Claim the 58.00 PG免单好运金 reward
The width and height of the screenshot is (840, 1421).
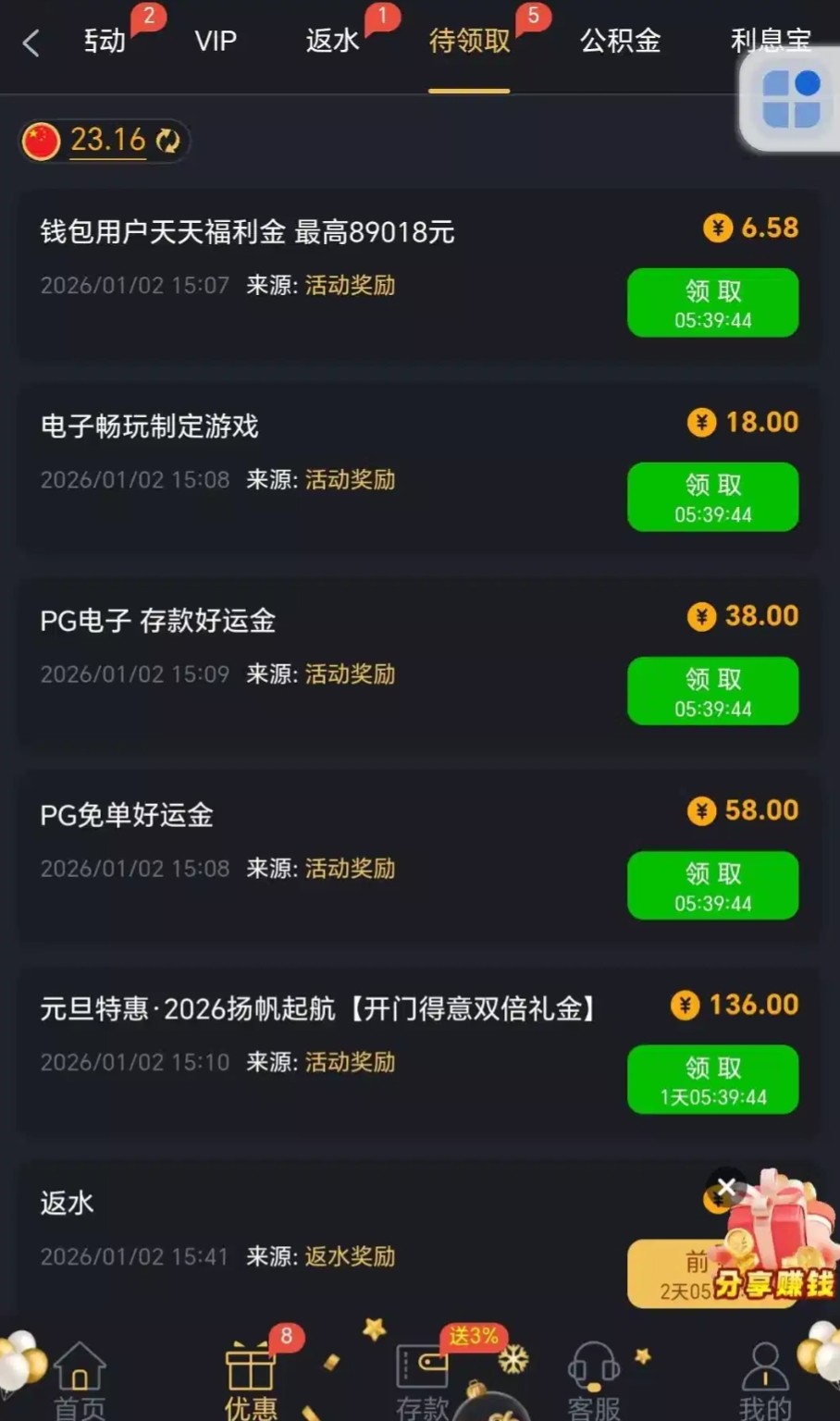(712, 885)
